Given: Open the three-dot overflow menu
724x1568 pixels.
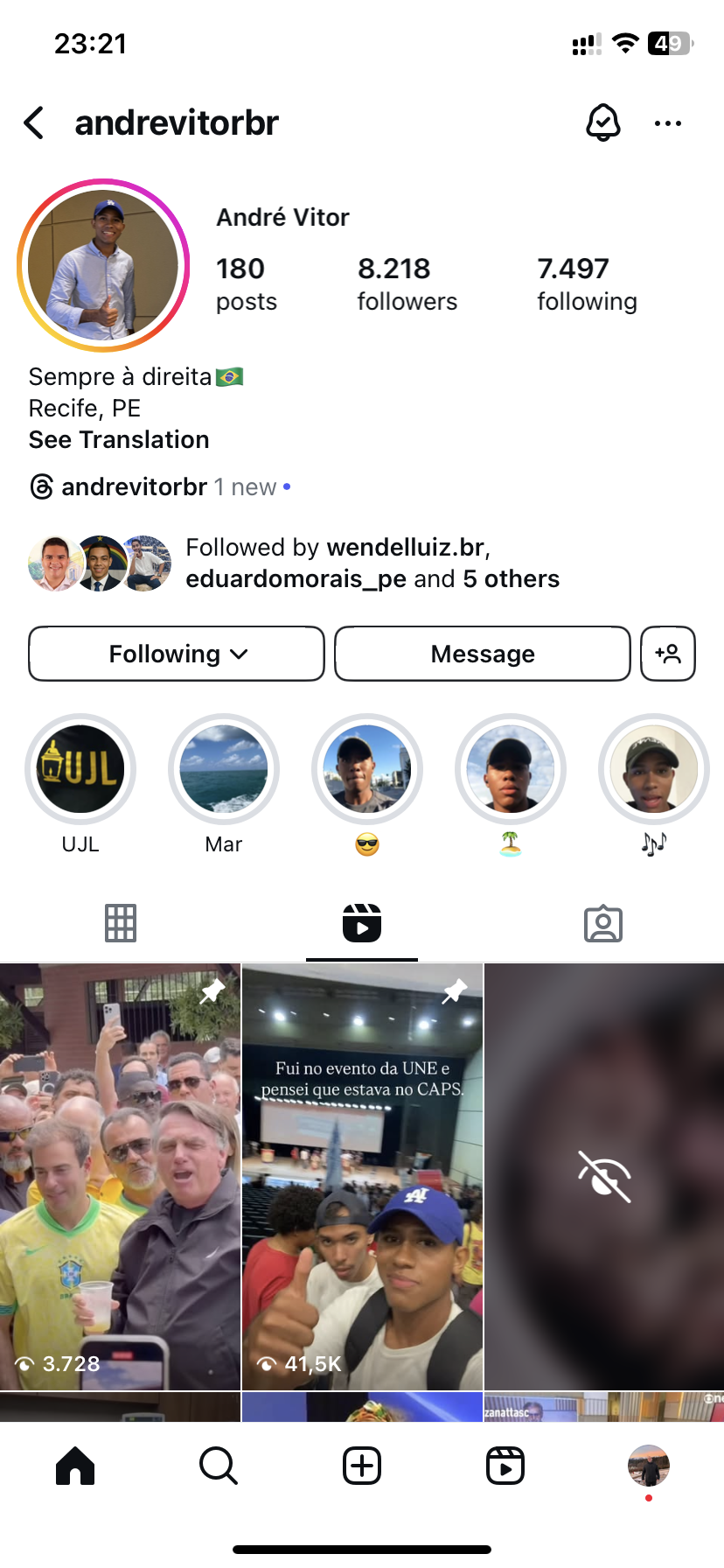Looking at the screenshot, I should tap(668, 123).
